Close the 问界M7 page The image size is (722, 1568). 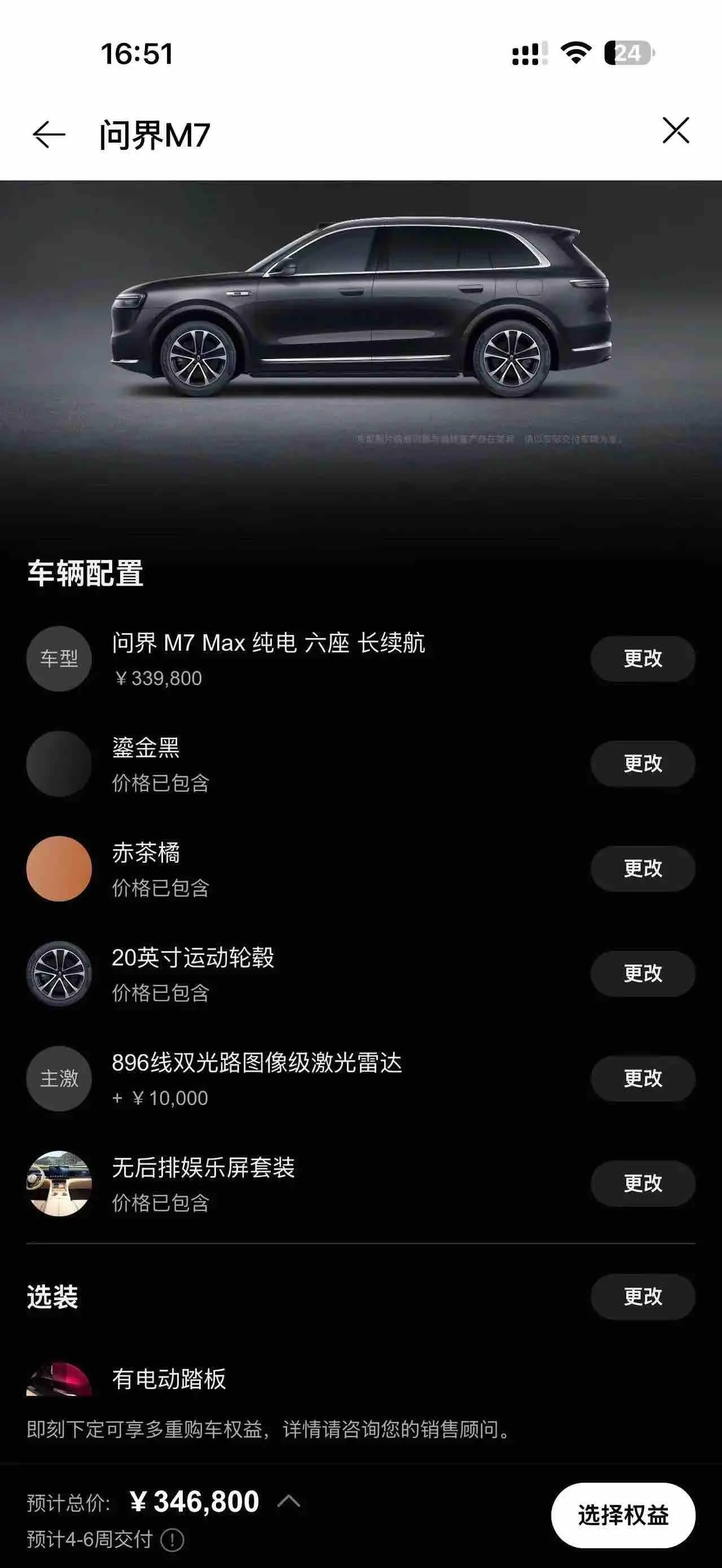676,131
